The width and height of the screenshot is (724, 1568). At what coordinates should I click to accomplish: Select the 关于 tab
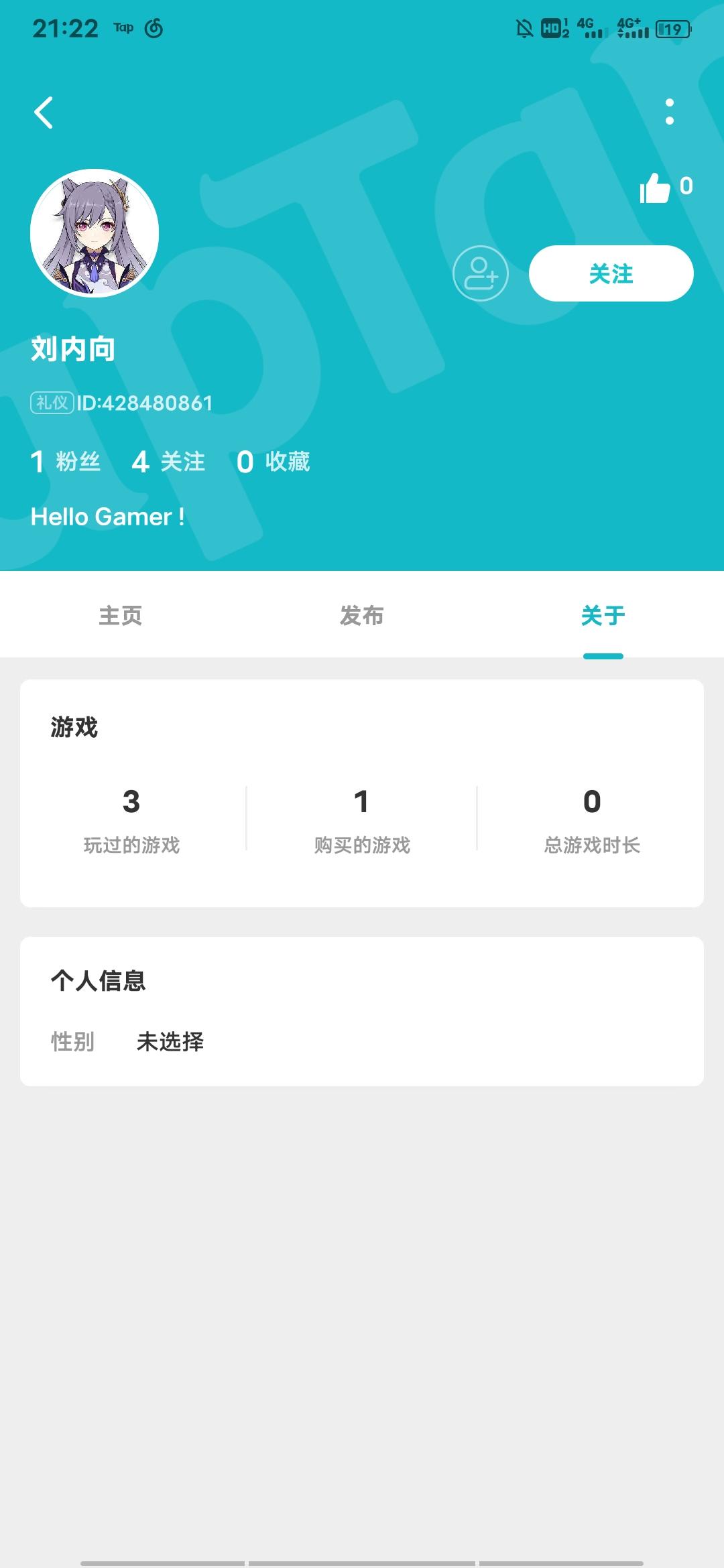[x=603, y=615]
